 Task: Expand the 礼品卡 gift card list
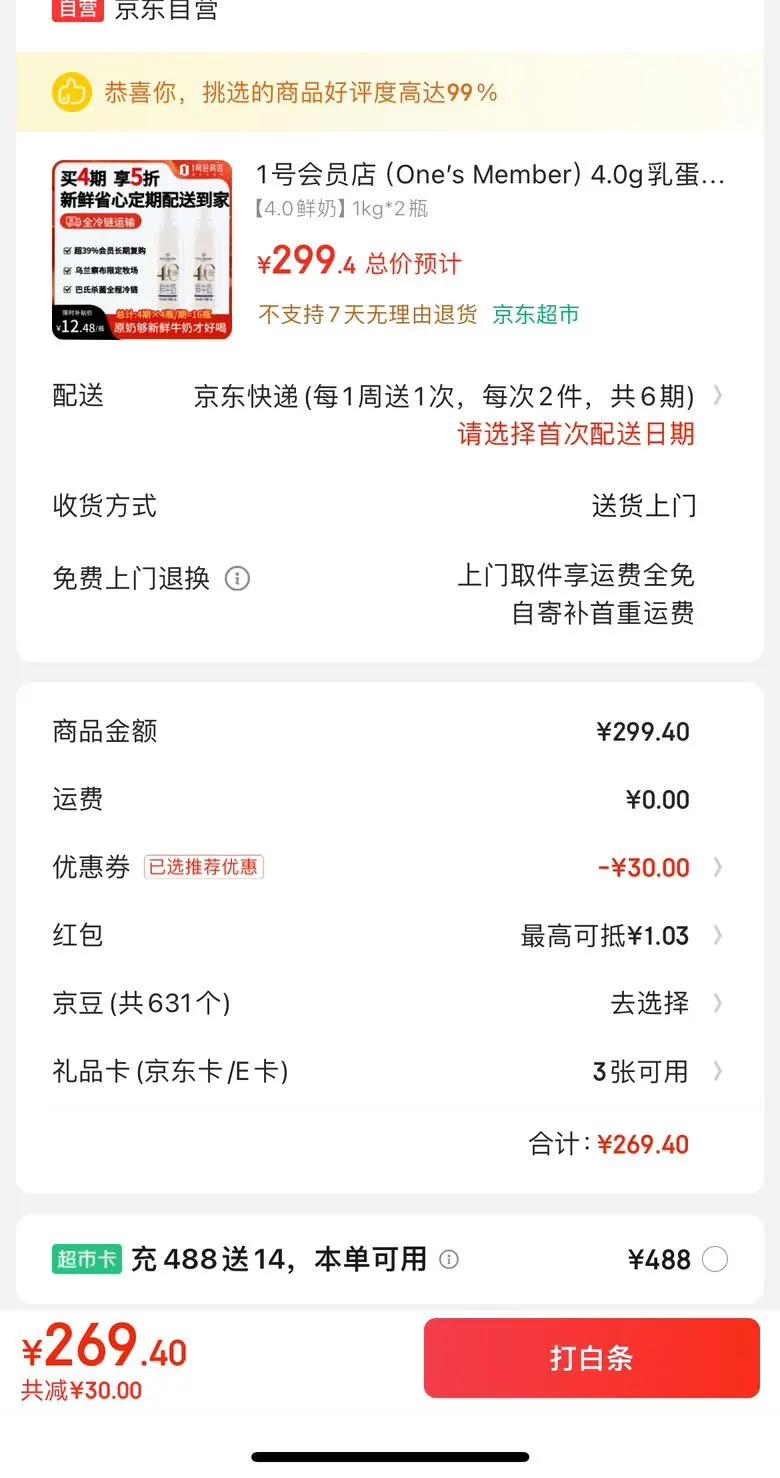tap(717, 1071)
